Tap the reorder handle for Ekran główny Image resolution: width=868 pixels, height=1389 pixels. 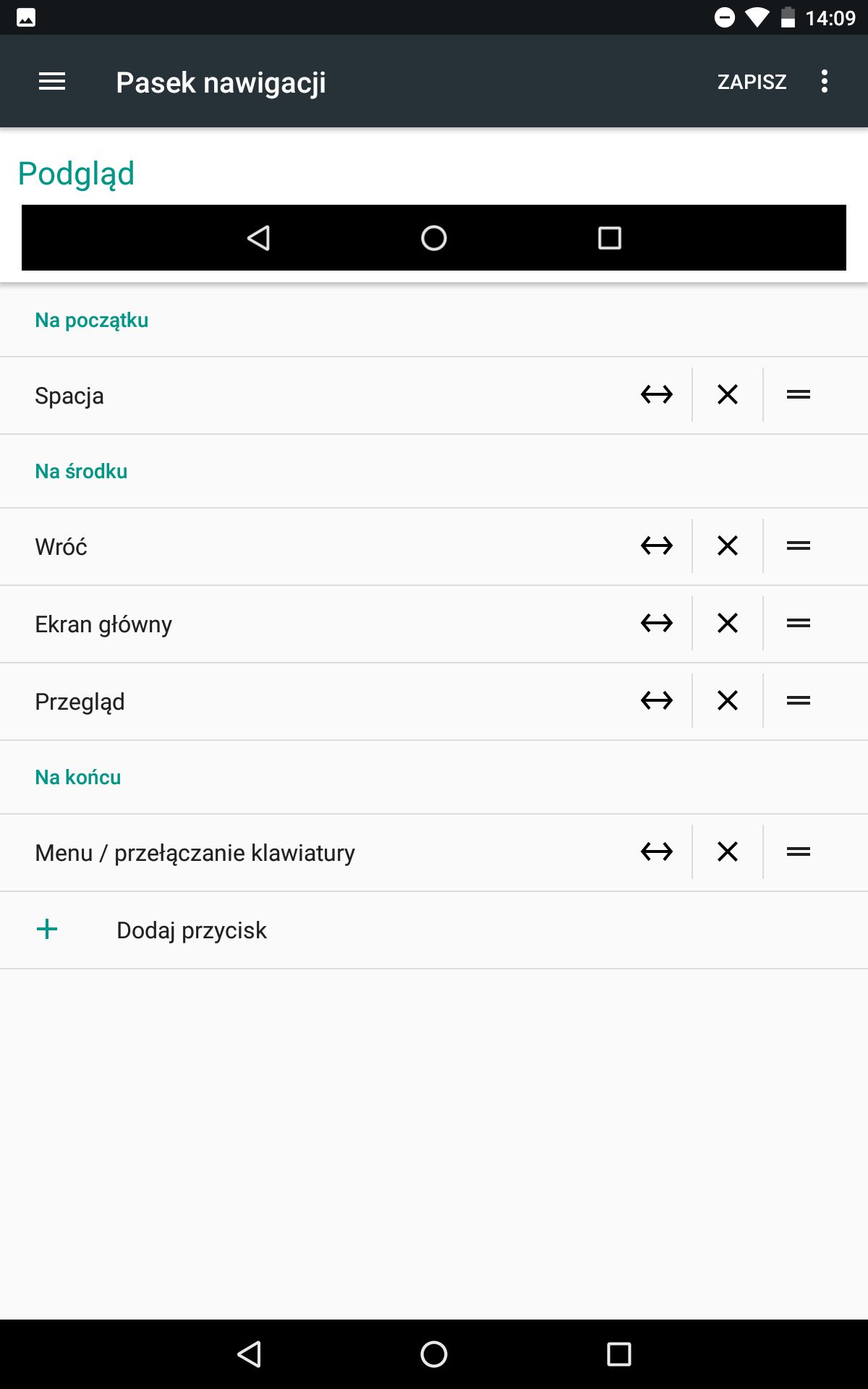click(799, 623)
